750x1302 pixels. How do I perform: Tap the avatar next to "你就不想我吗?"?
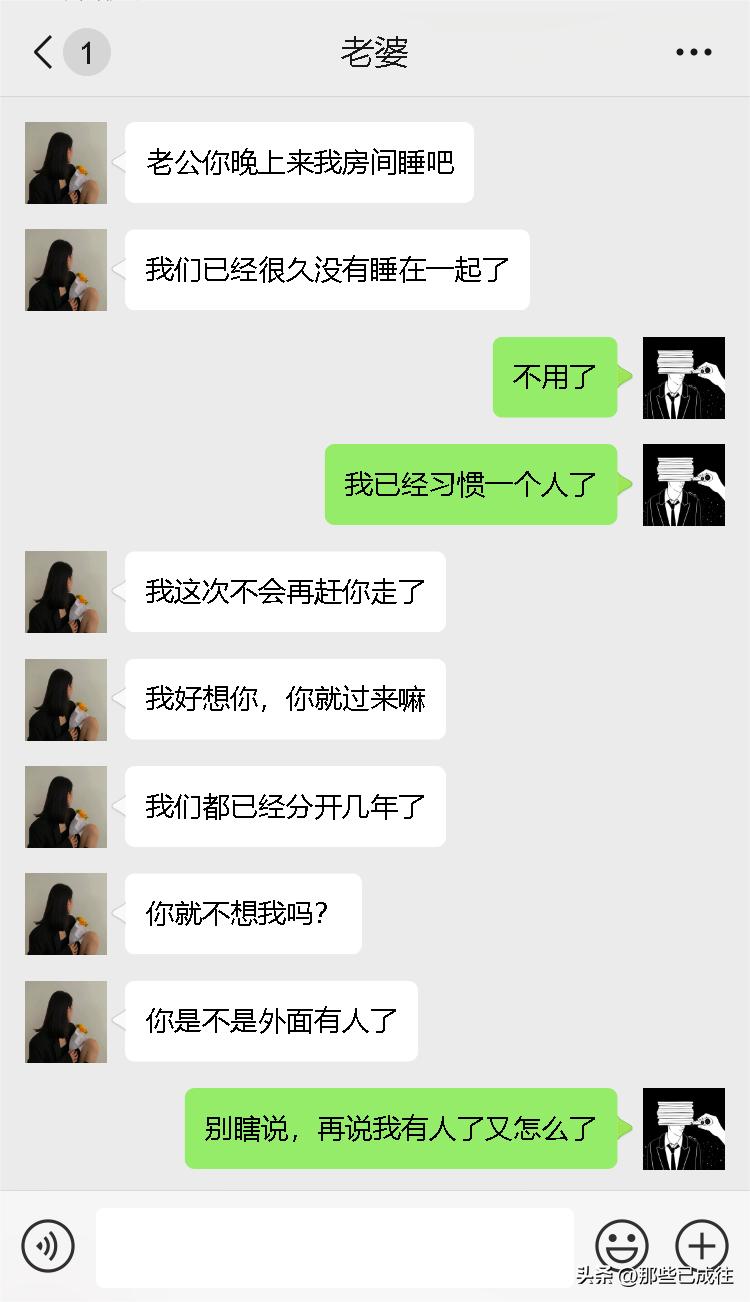(65, 914)
